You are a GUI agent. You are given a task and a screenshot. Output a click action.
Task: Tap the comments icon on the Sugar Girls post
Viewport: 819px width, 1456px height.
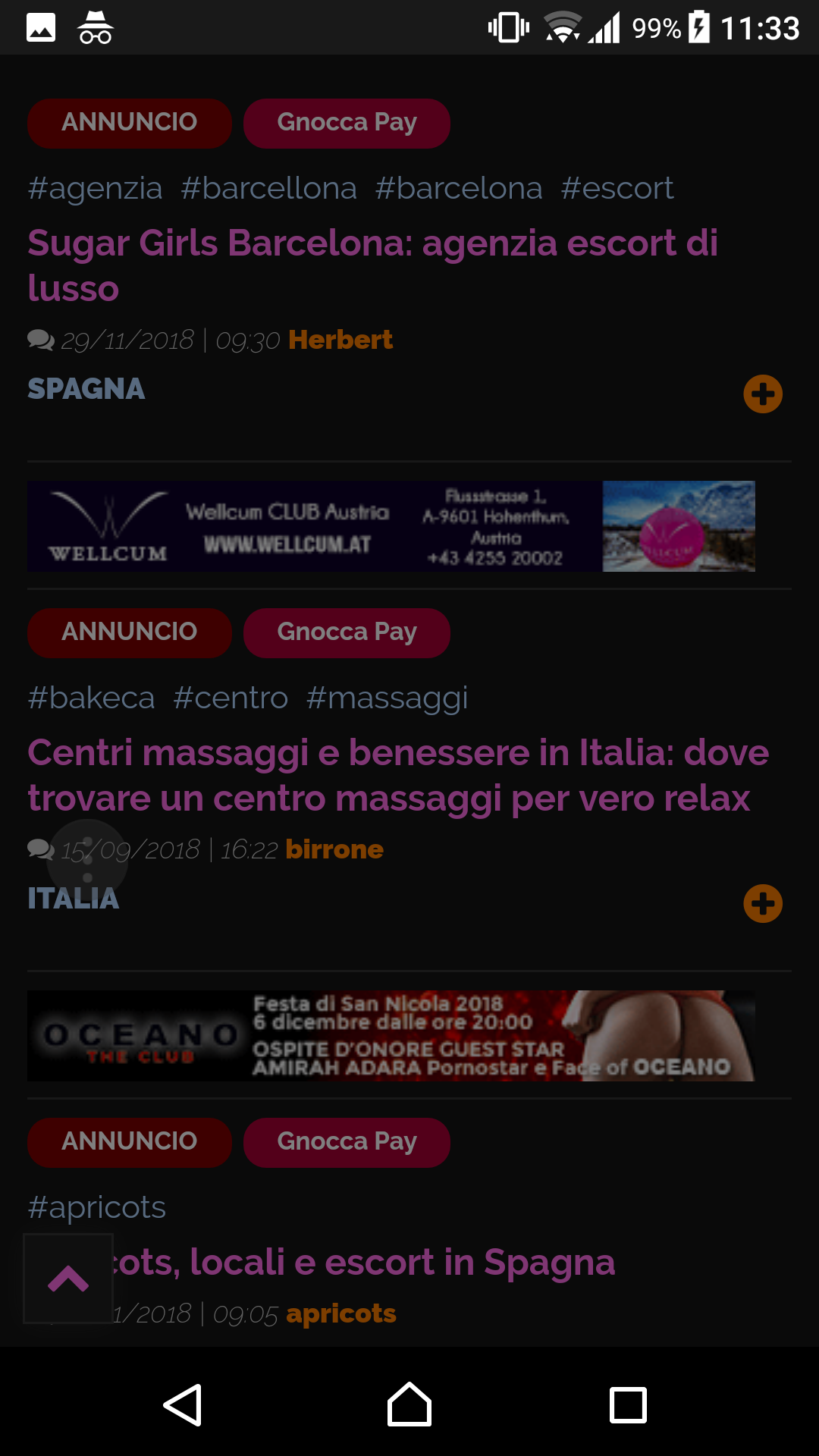point(42,340)
